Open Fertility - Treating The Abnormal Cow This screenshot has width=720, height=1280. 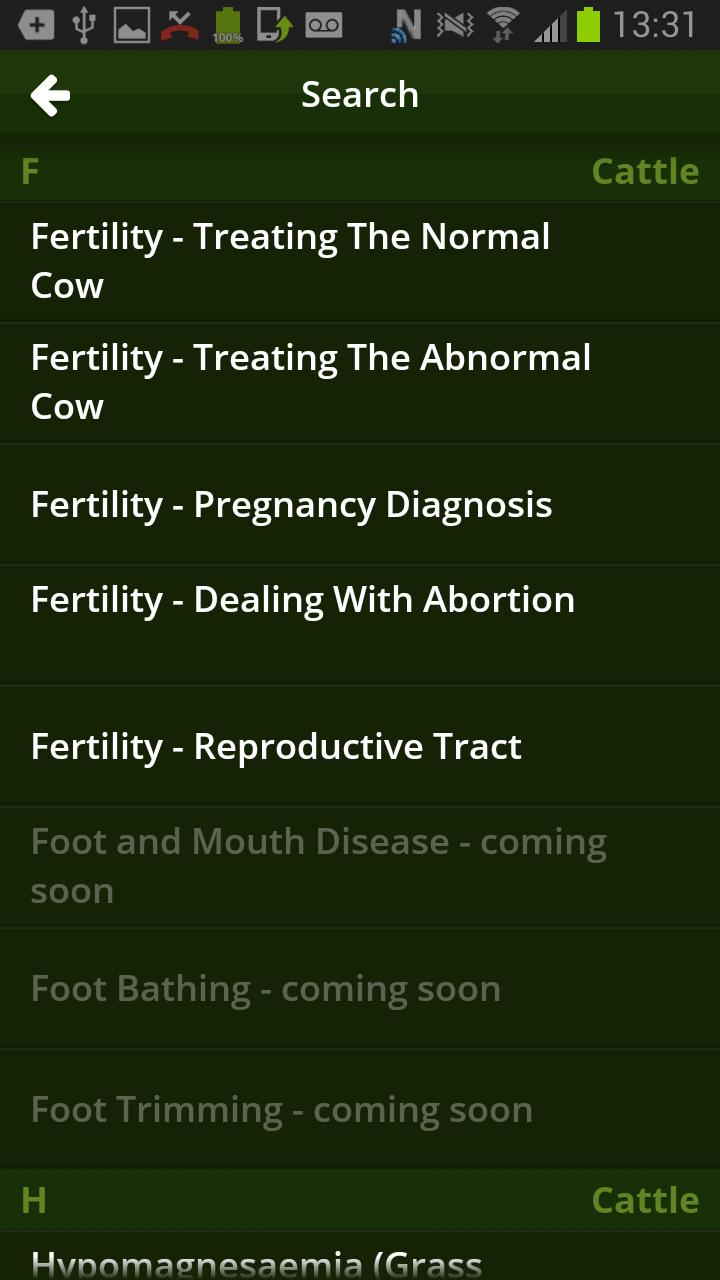pyautogui.click(x=310, y=382)
